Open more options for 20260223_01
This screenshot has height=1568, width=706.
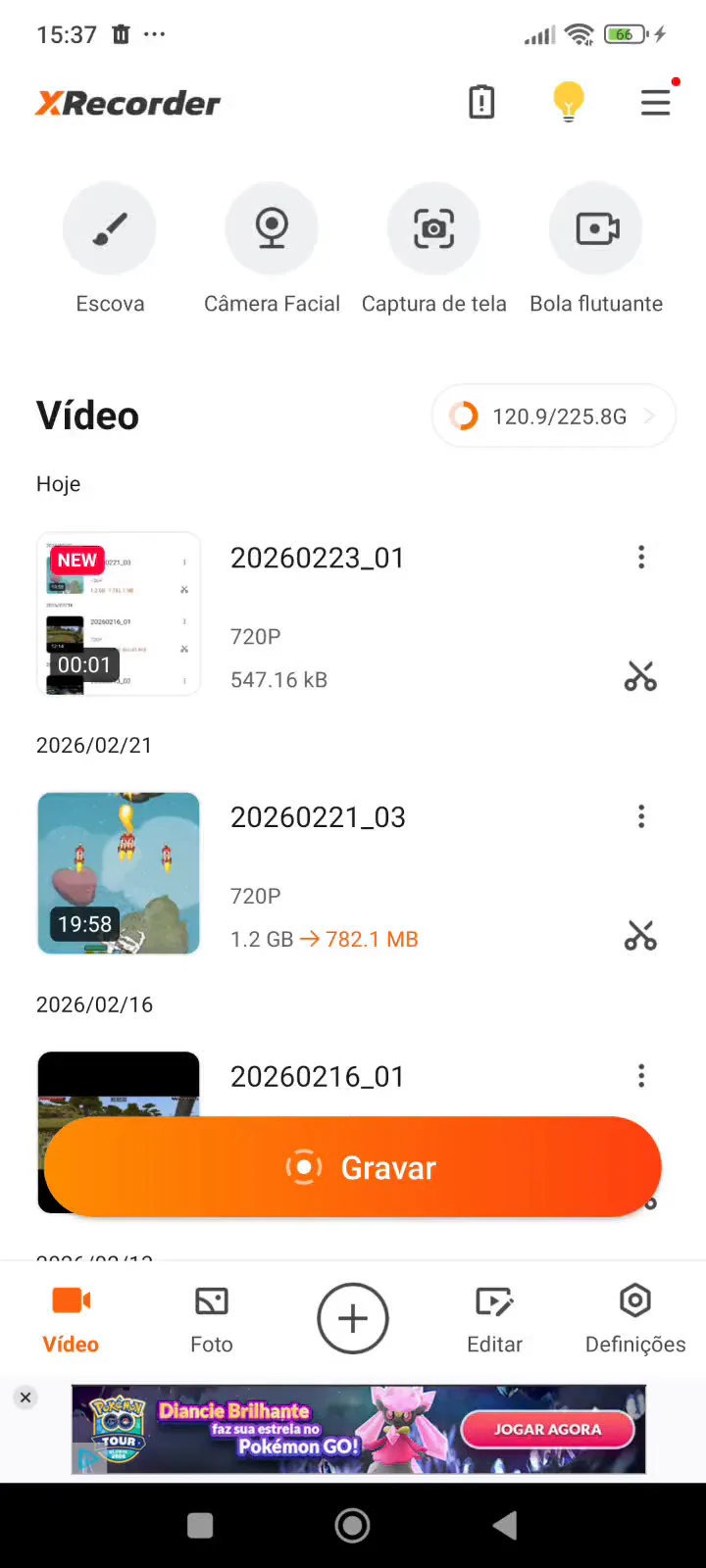(x=641, y=558)
